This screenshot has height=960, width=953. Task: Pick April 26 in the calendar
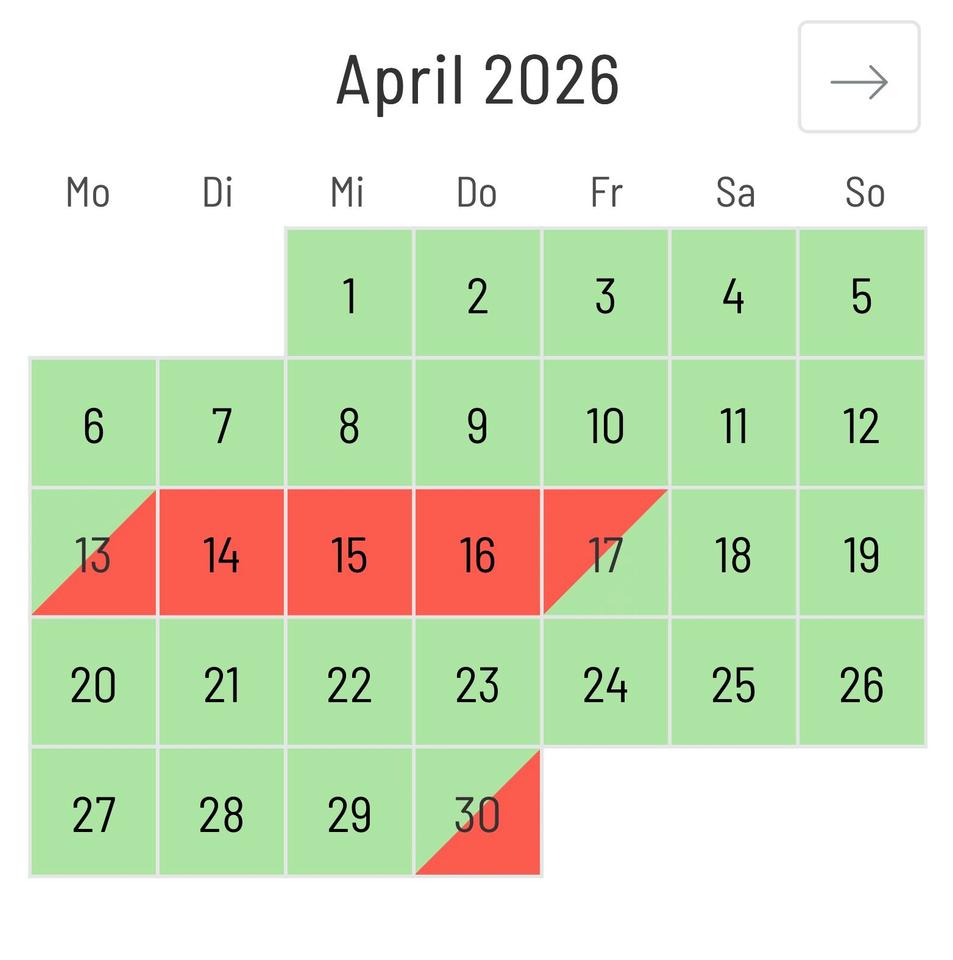pos(861,683)
